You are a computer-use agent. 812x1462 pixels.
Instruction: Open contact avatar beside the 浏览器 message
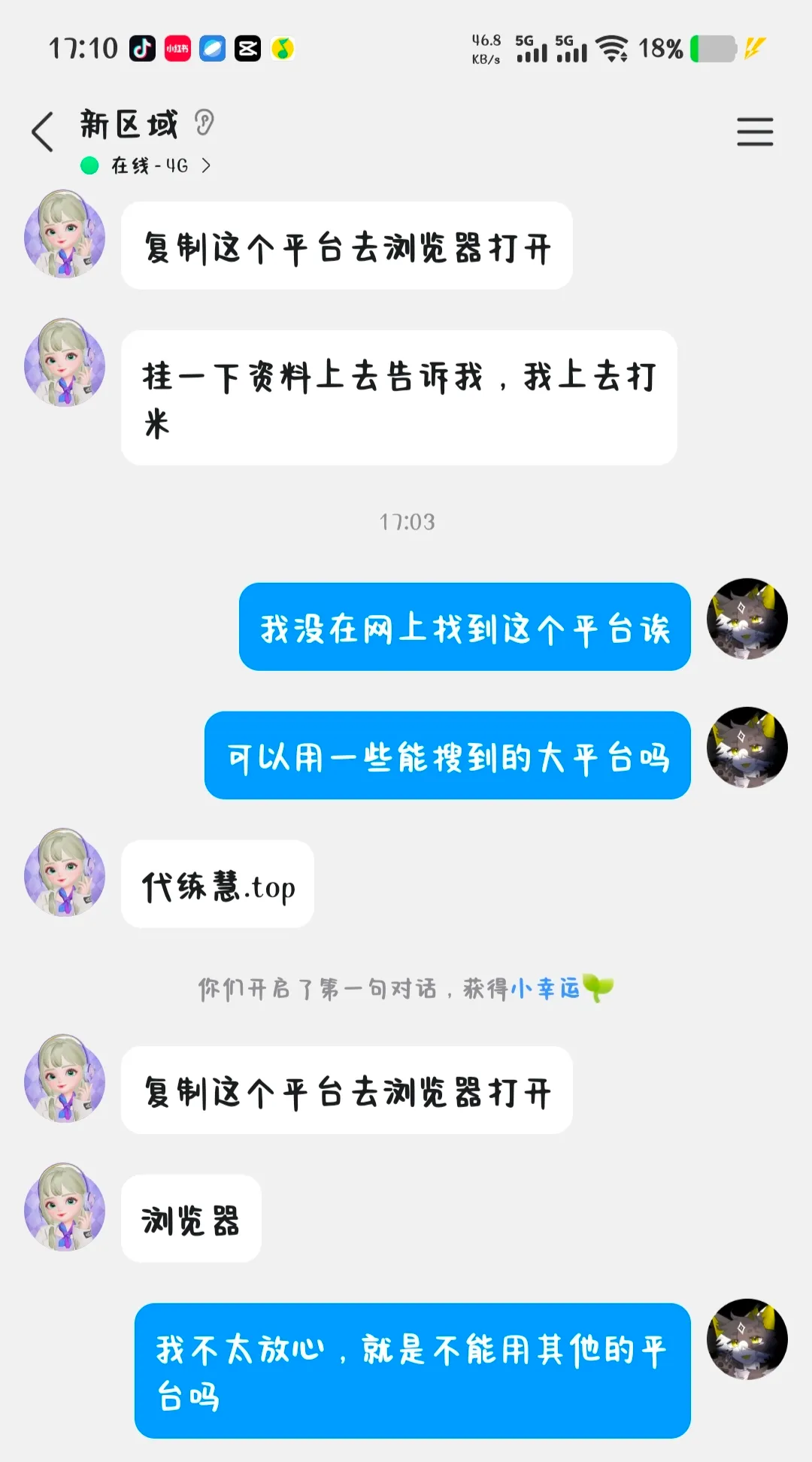pyautogui.click(x=65, y=1207)
